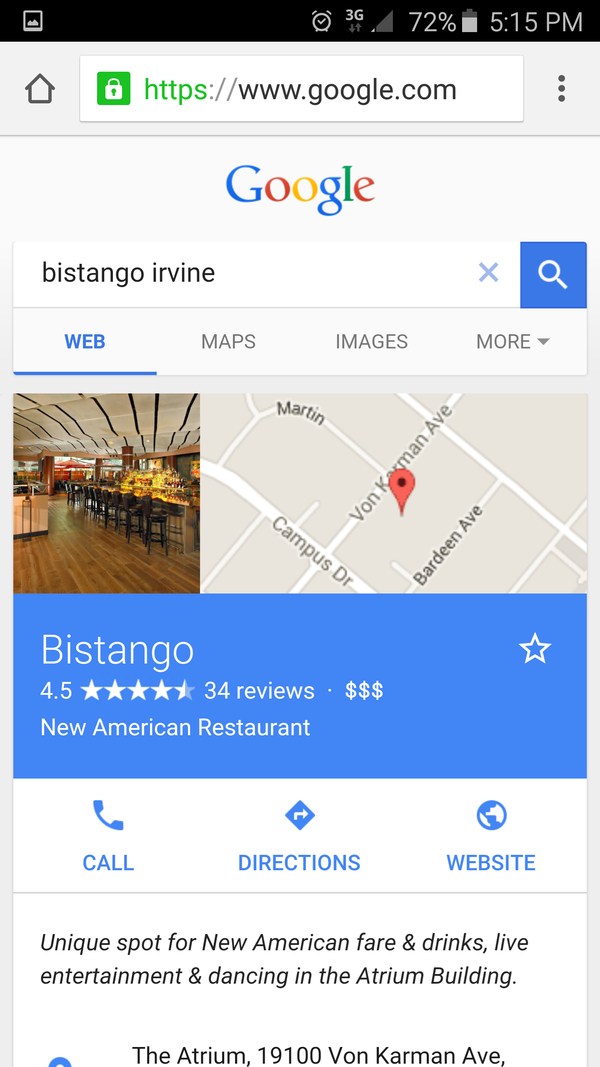This screenshot has width=600, height=1067.
Task: Clear the search query text
Action: pos(488,273)
